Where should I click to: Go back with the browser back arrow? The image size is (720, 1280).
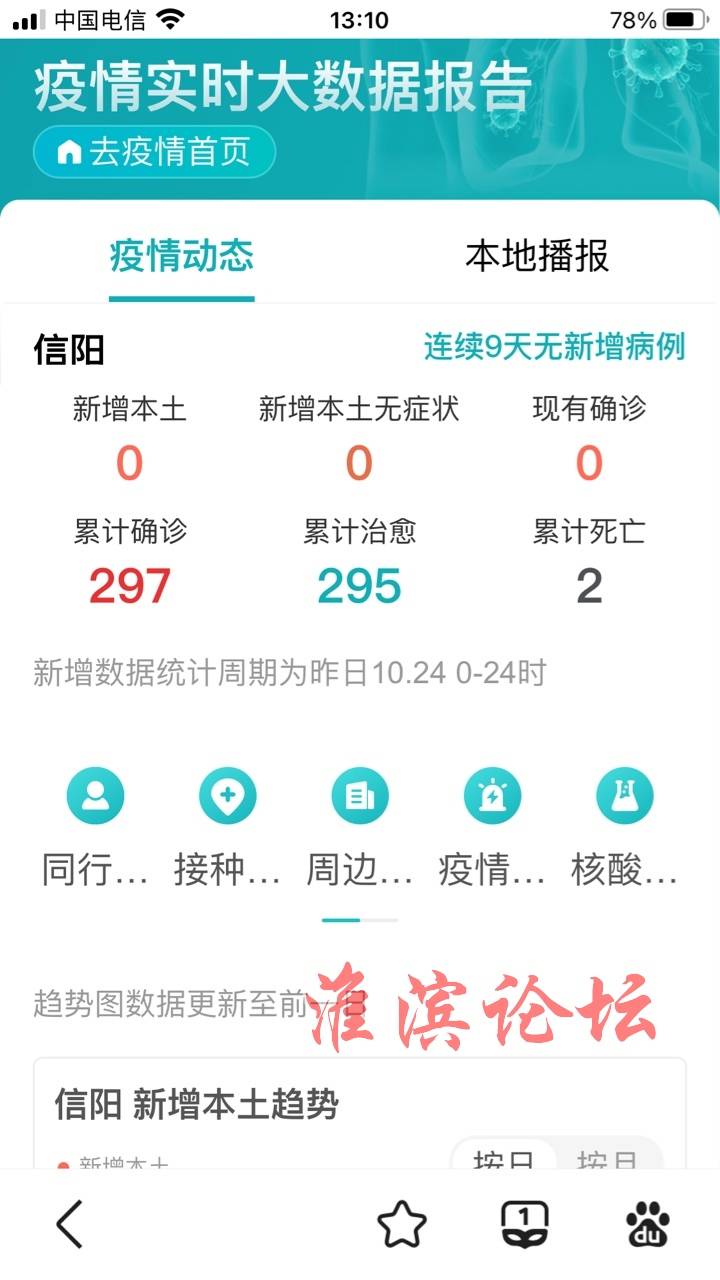tap(68, 1224)
